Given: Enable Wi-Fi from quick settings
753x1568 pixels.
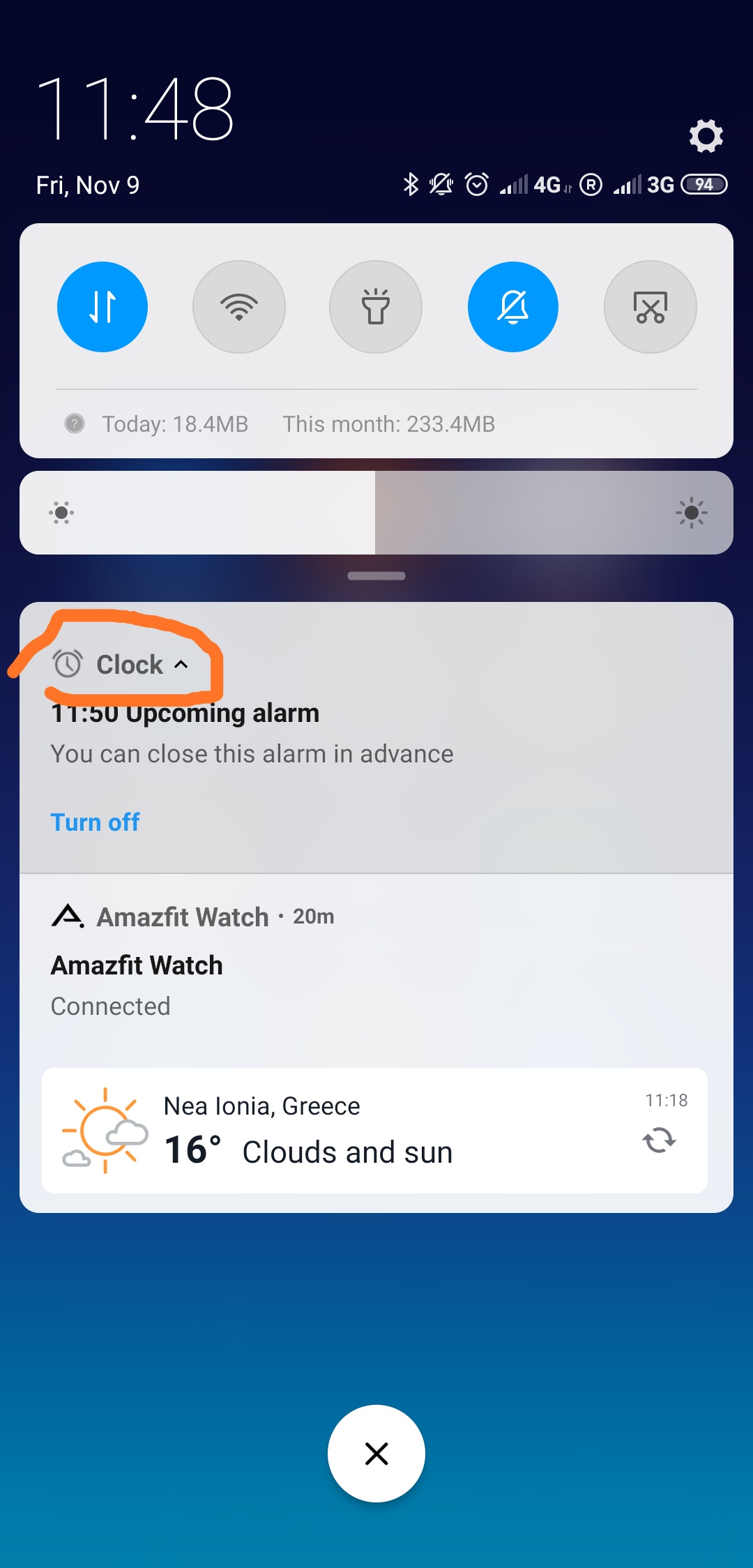Looking at the screenshot, I should (x=238, y=307).
